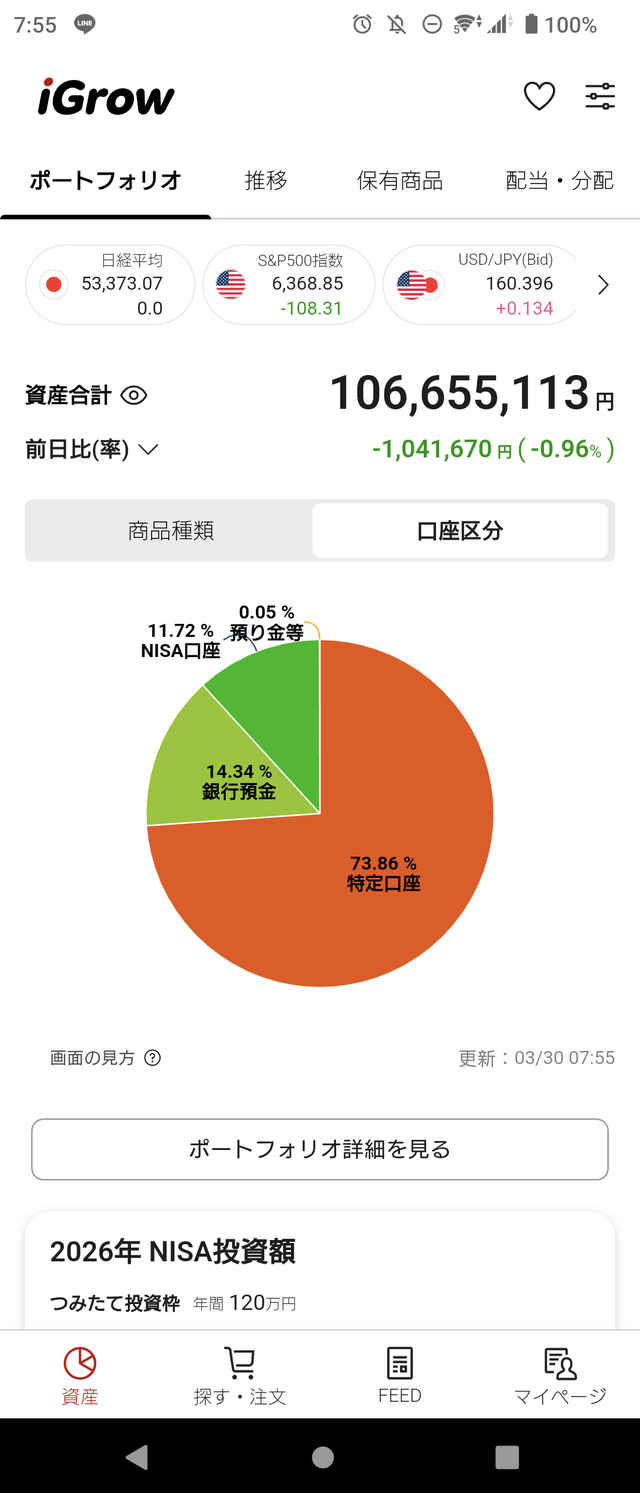
Task: Hide total assets with the eye icon
Action: tap(134, 396)
